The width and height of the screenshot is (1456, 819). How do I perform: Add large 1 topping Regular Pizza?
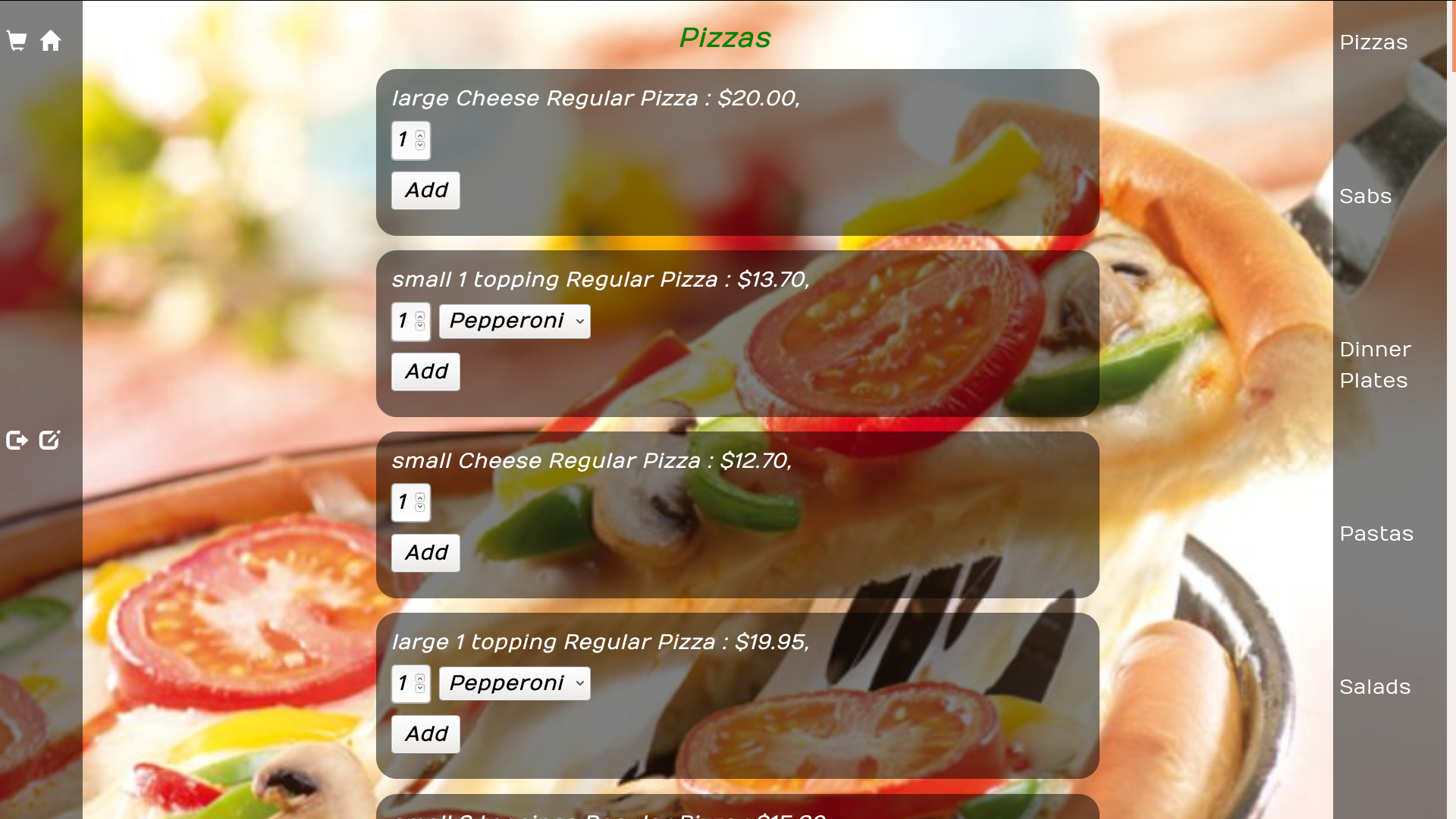pos(425,734)
